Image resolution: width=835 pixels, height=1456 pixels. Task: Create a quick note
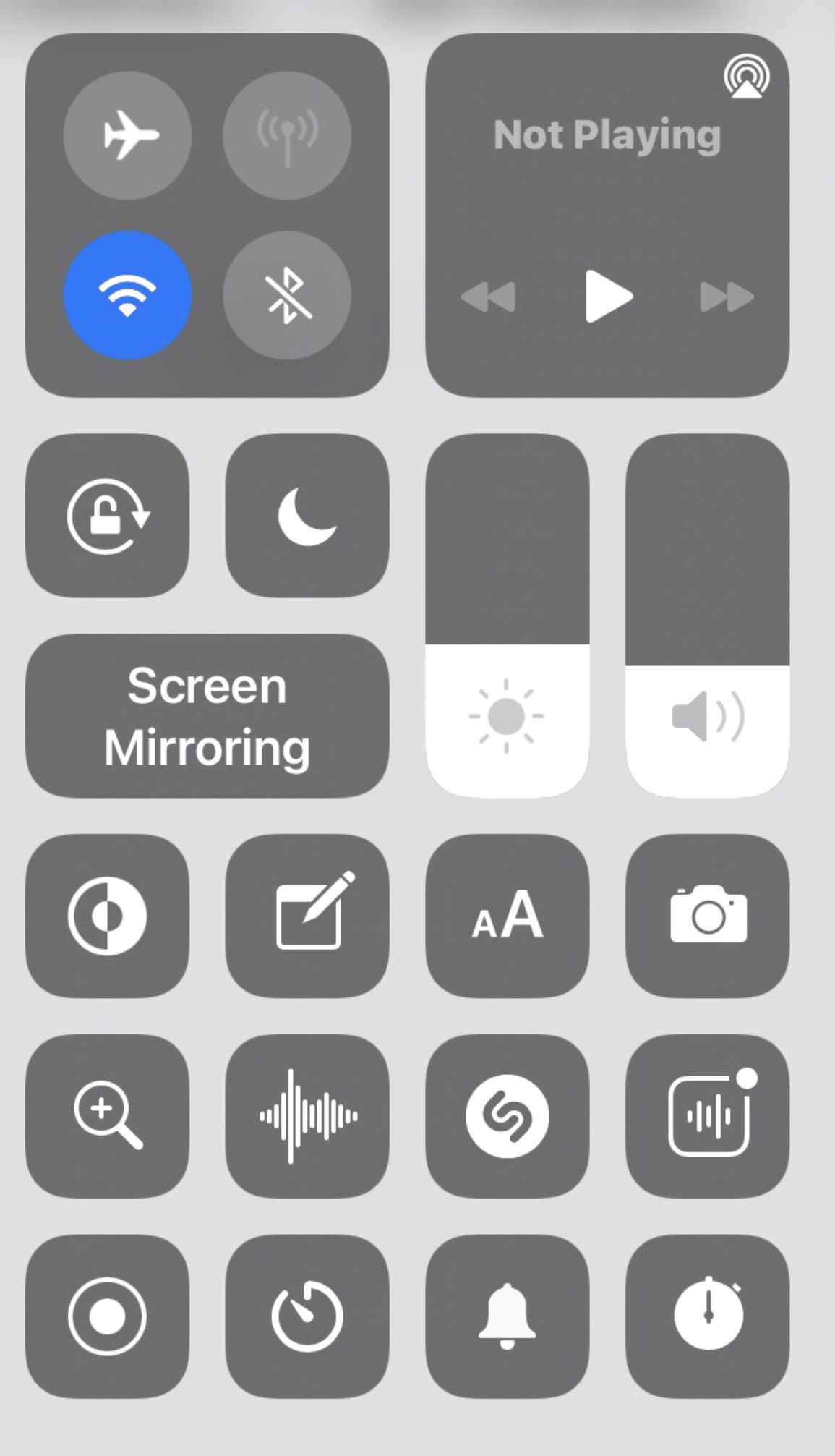[307, 916]
